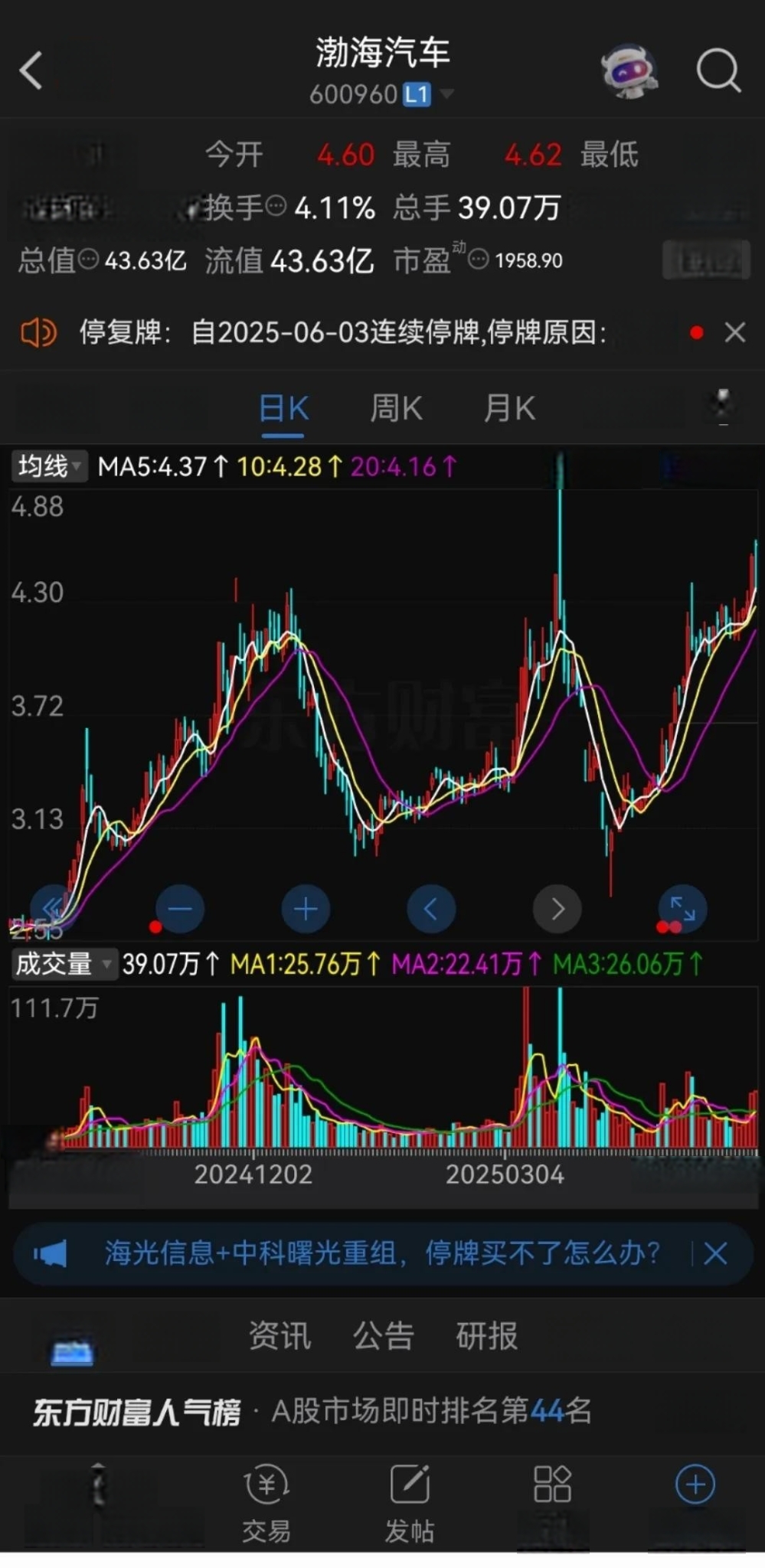Close the 海光信息 promo banner
765x1568 pixels.
715,1254
